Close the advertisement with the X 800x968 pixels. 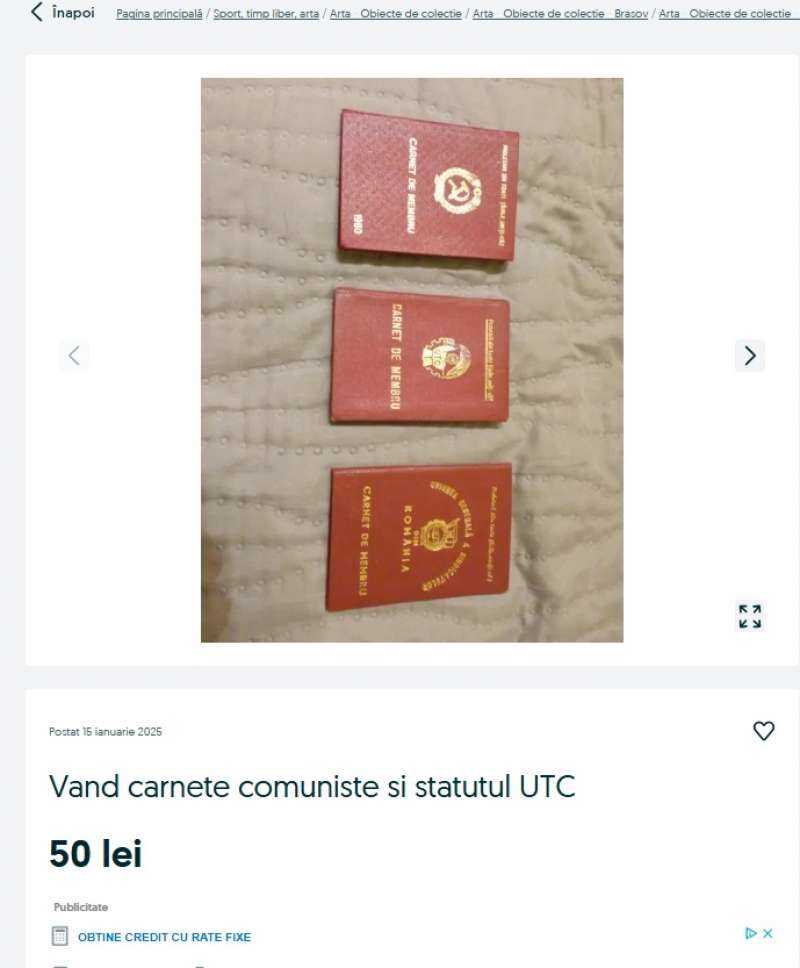coord(768,933)
